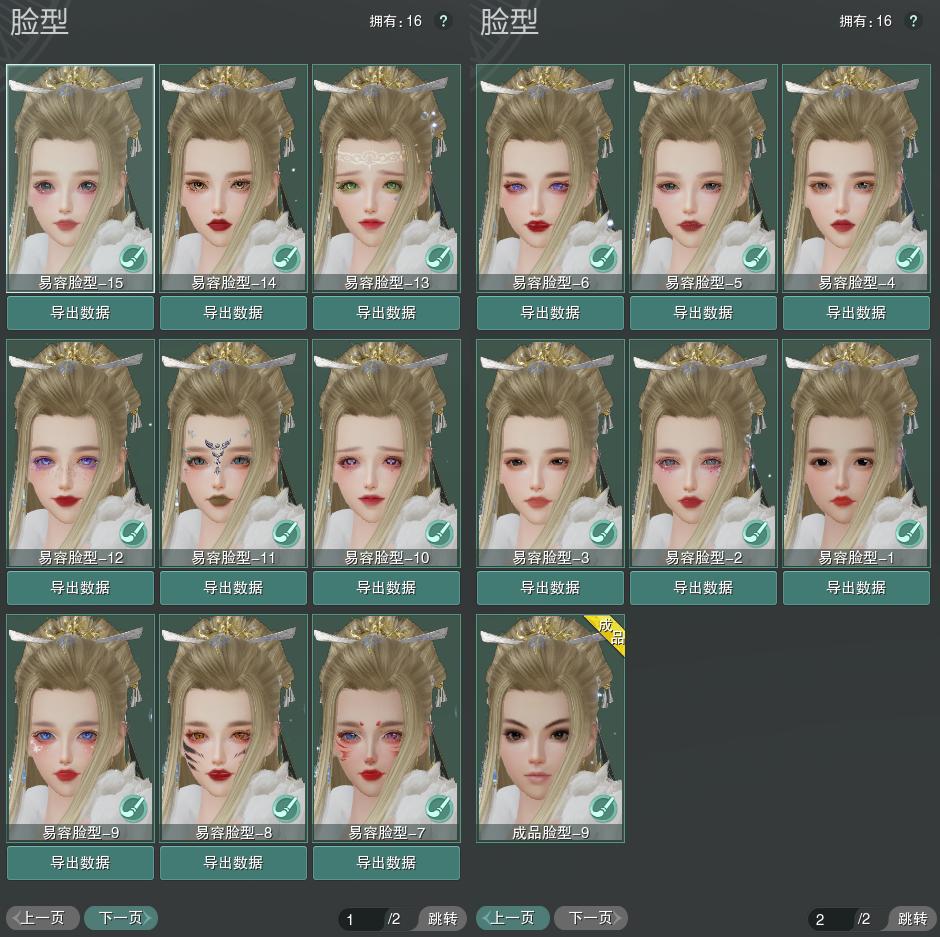Export data under 易容脸型-15

click(80, 313)
